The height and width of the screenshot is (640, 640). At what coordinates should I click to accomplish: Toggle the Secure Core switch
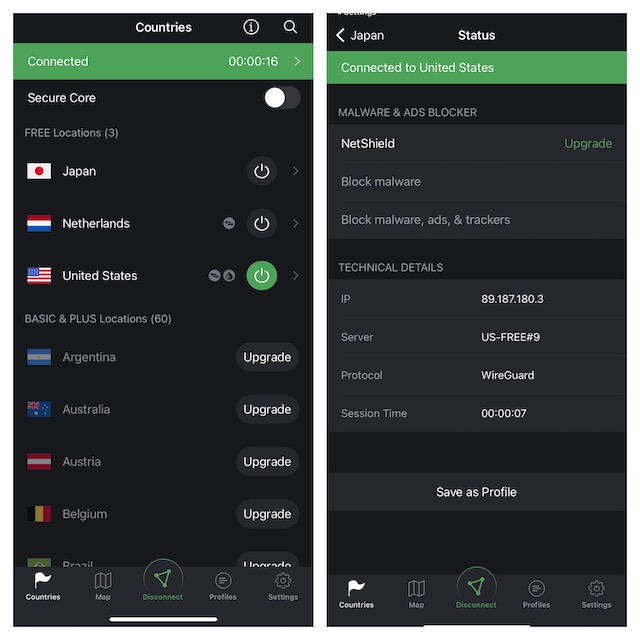[281, 98]
